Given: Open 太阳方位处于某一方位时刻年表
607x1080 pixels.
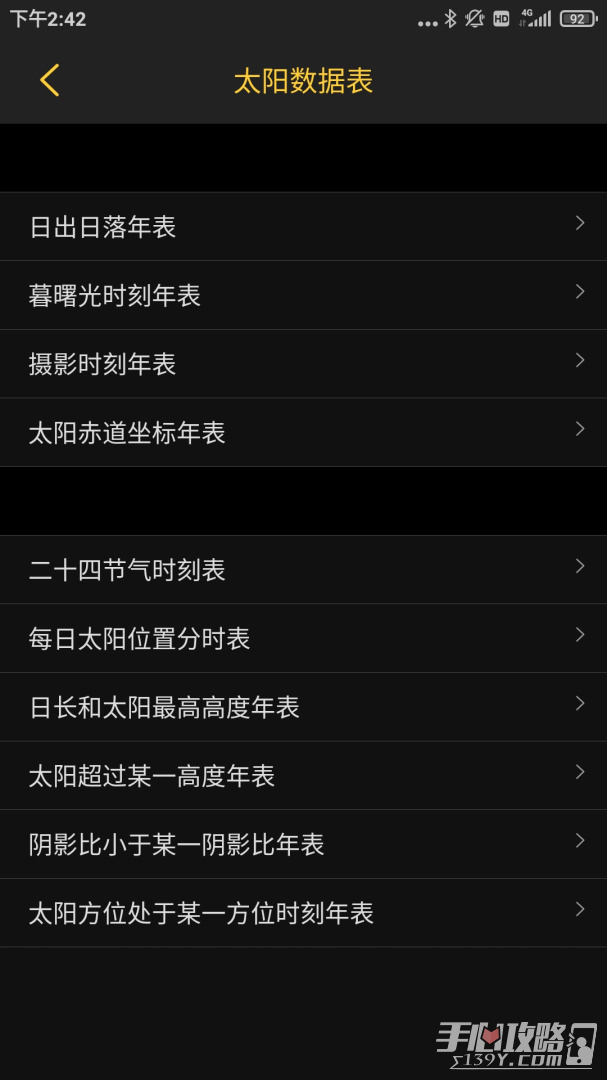Looking at the screenshot, I should (303, 913).
